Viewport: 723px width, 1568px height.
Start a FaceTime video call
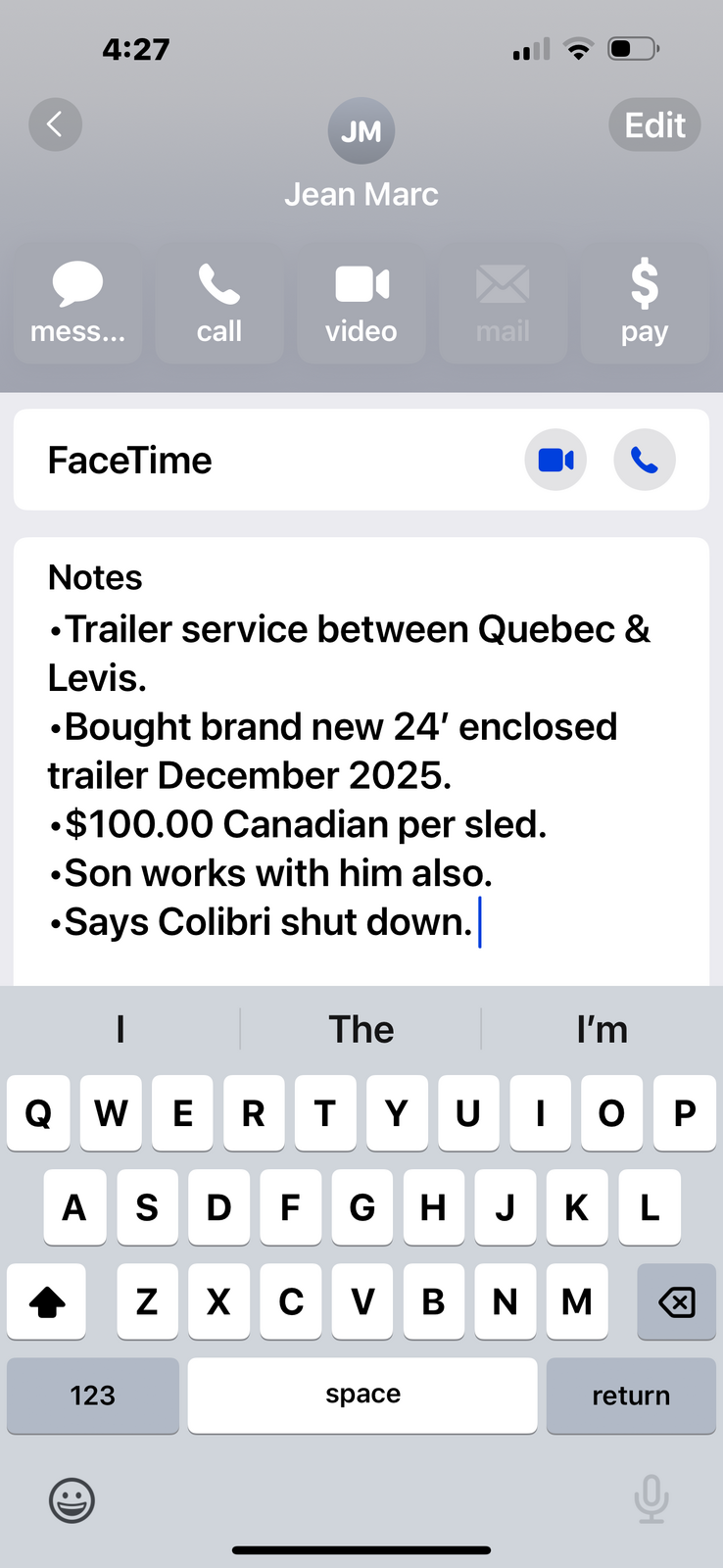pos(555,460)
